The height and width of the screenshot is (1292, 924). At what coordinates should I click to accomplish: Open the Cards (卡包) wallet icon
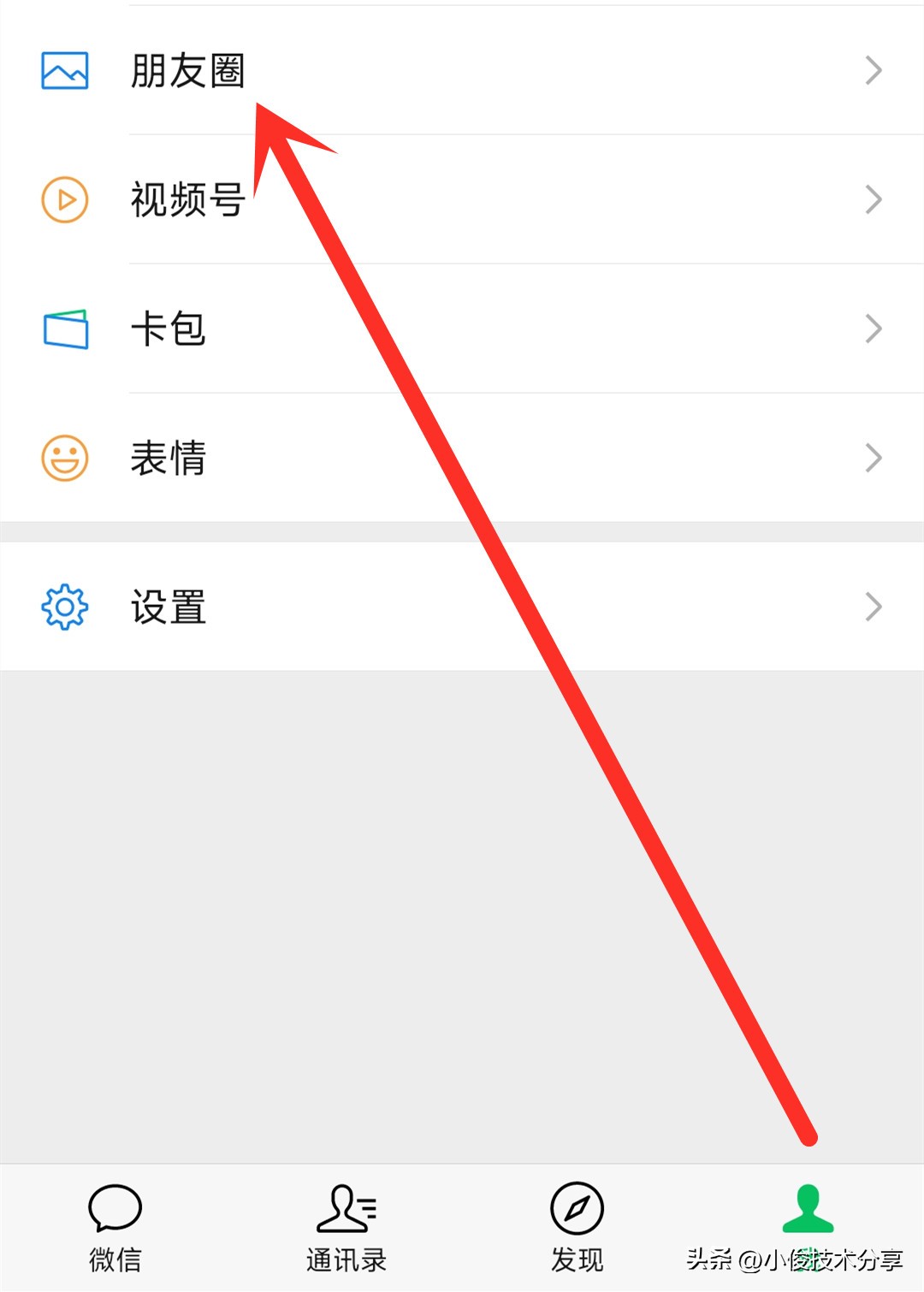(x=63, y=329)
